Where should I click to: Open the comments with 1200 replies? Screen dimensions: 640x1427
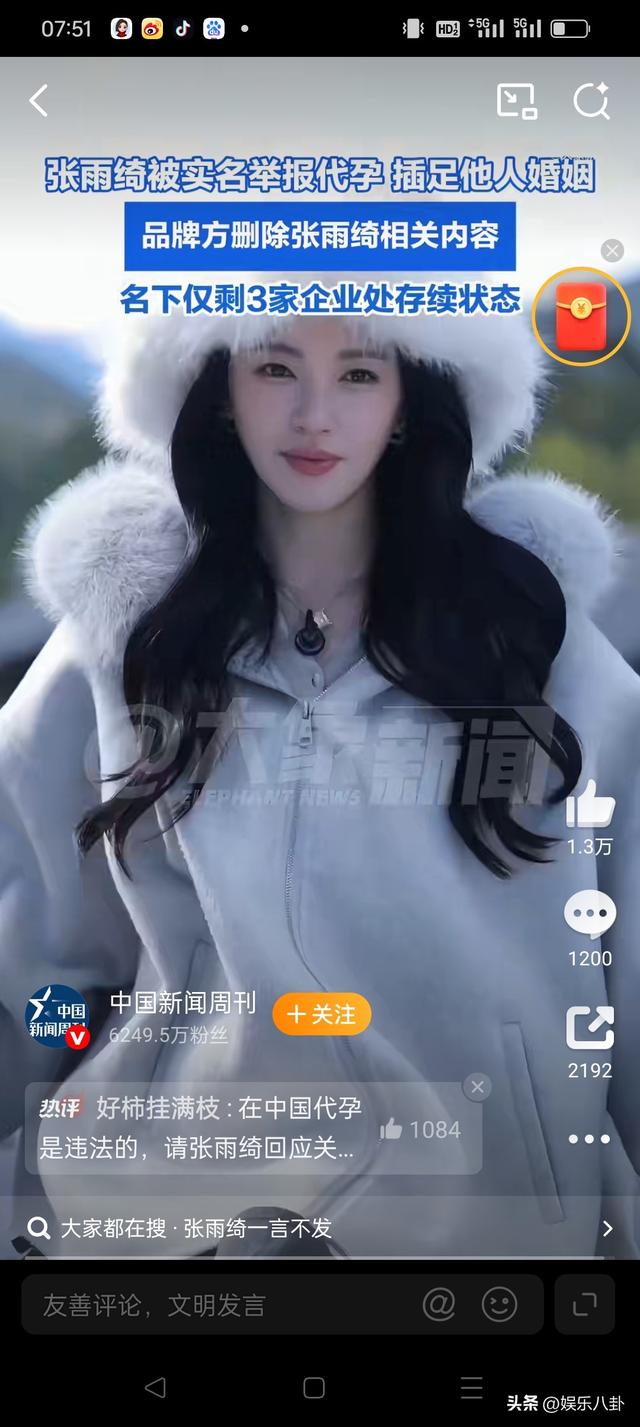pyautogui.click(x=590, y=914)
